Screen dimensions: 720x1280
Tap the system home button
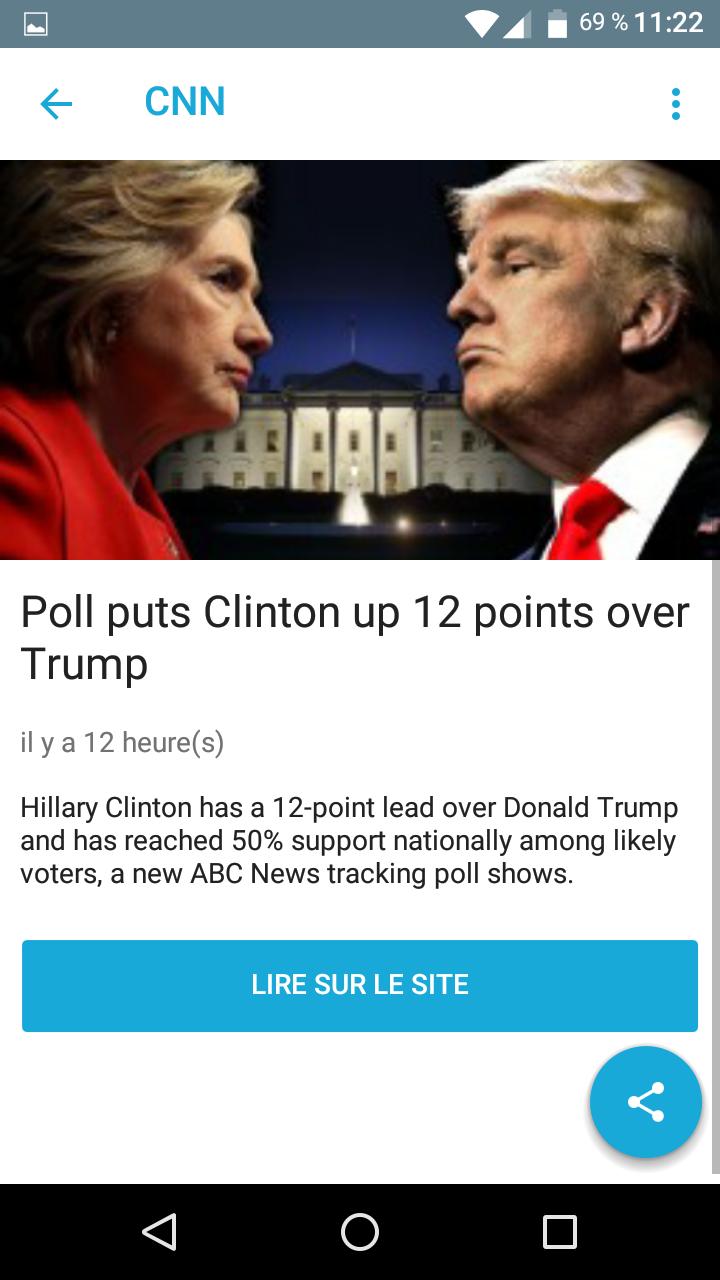[x=360, y=1232]
